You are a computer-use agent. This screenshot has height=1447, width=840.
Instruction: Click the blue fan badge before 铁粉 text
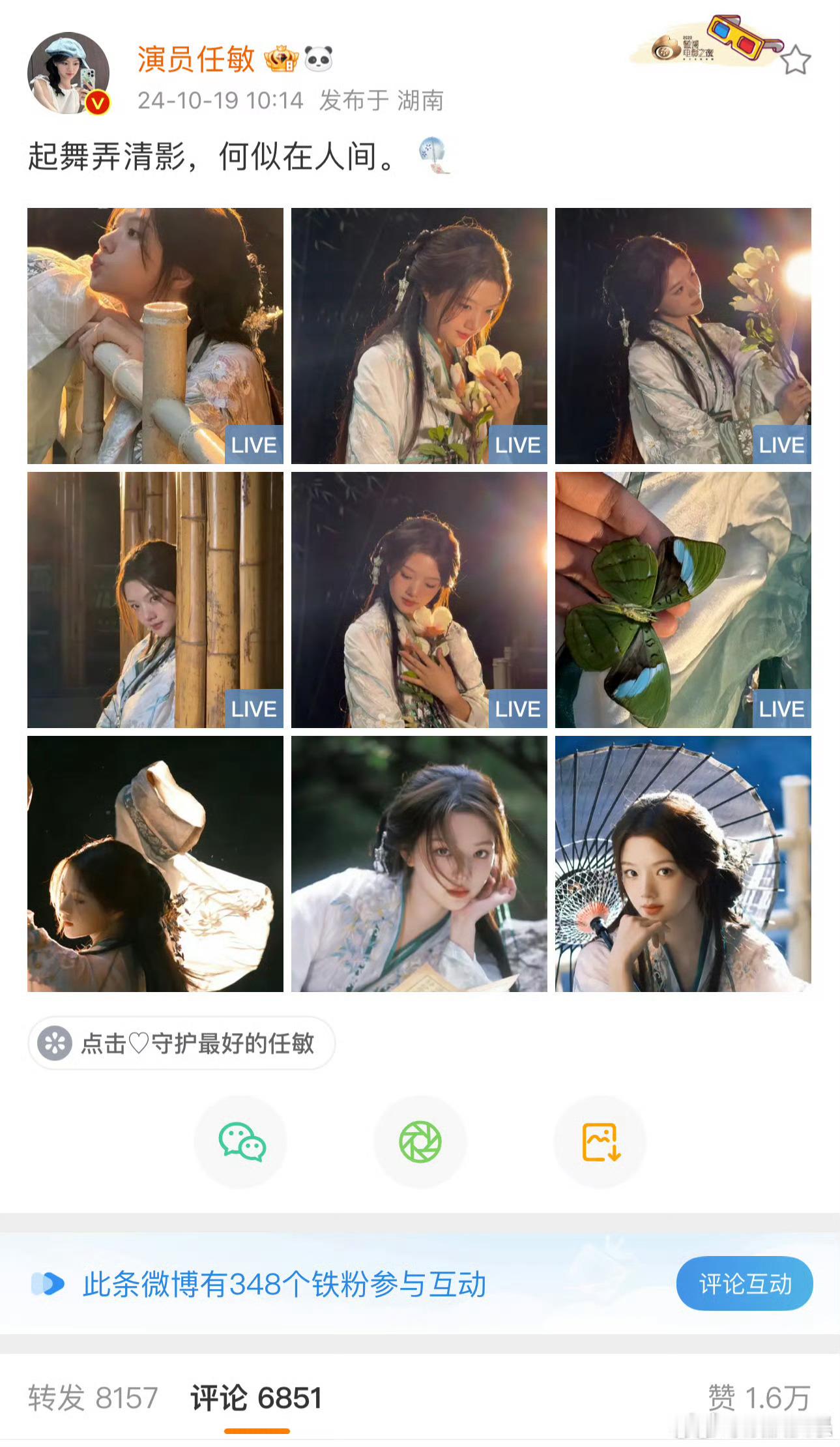point(49,1283)
